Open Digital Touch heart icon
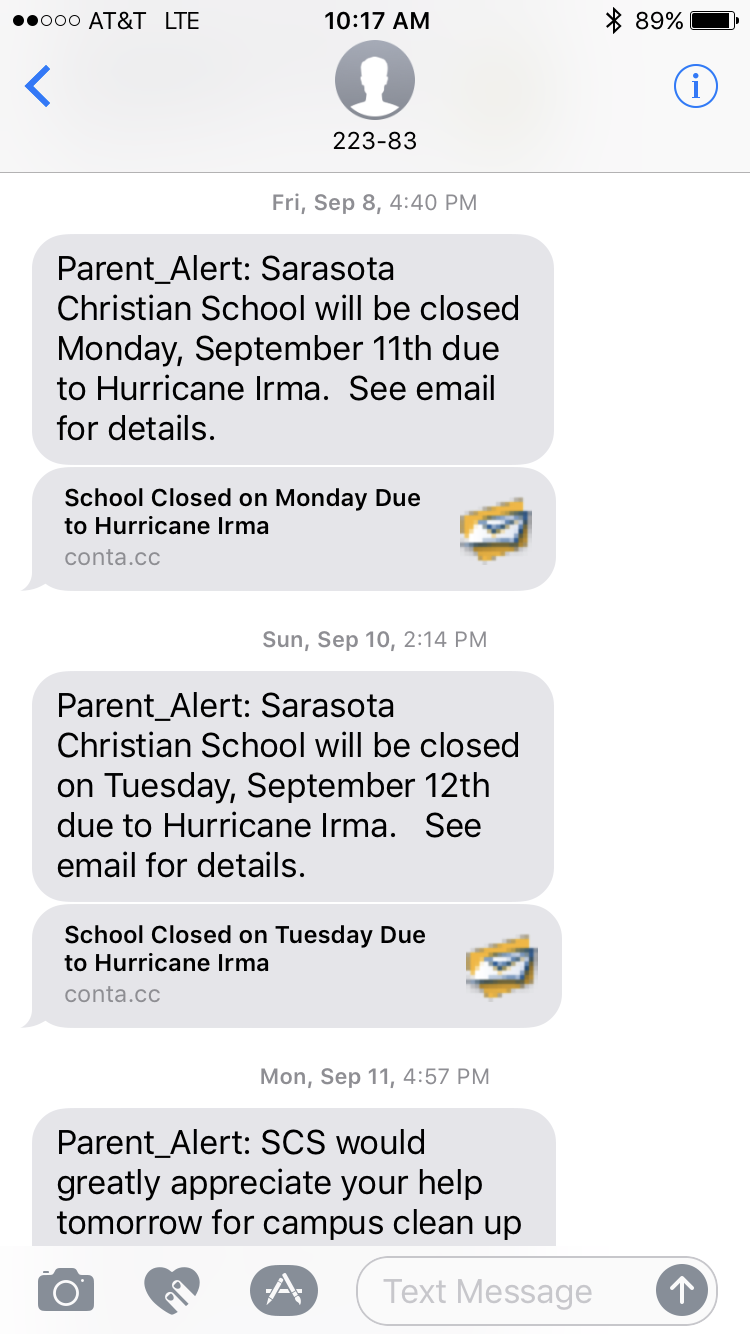The height and width of the screenshot is (1334, 750). tap(172, 1290)
